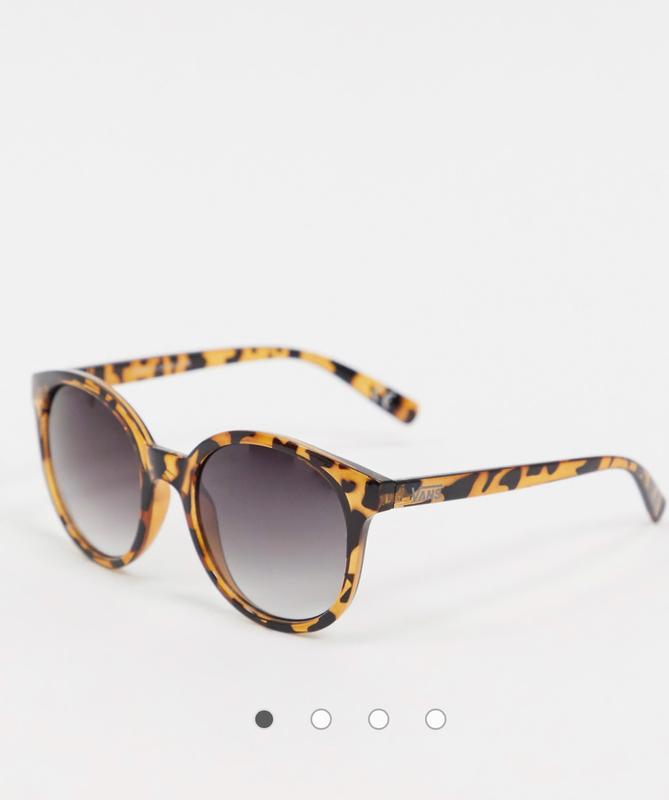This screenshot has height=800, width=669.
Task: Select the third image indicator dot
Action: click(x=378, y=719)
